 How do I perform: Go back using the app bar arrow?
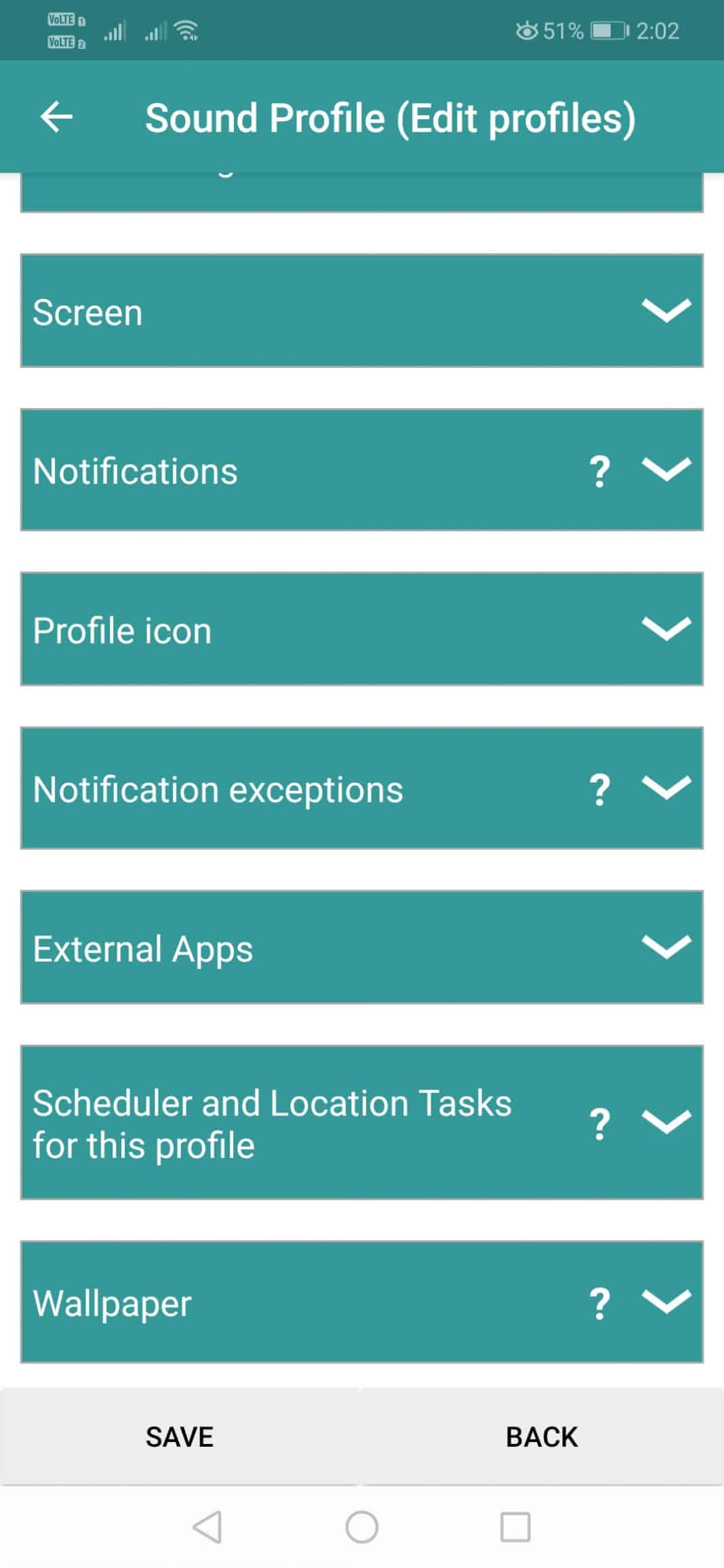pos(57,117)
